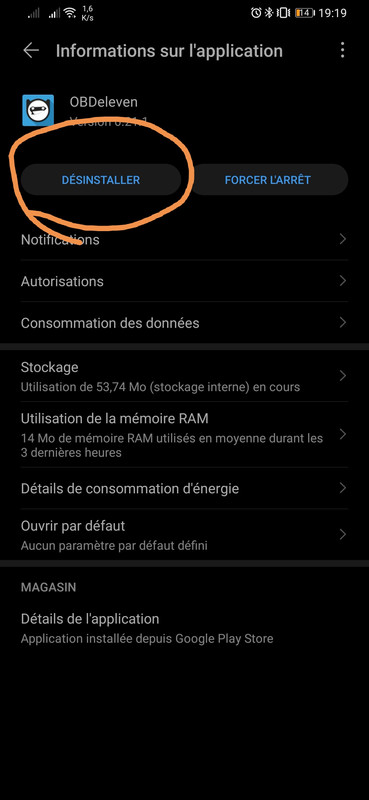Open Détails de l'application in the store
The image size is (369, 800).
(x=184, y=628)
